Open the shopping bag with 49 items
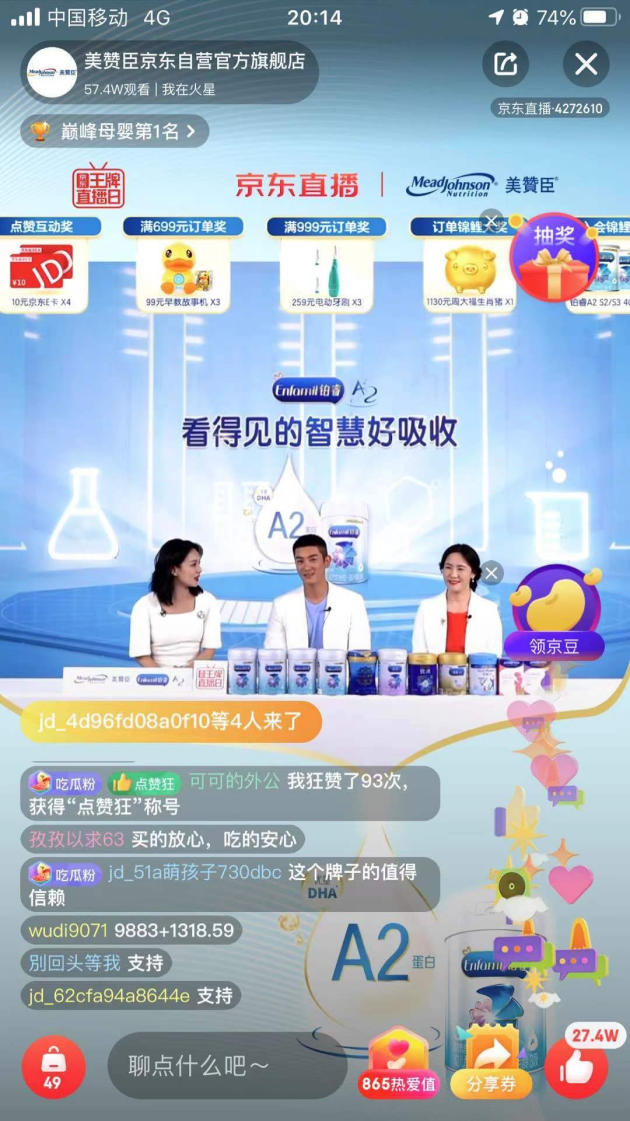This screenshot has width=630, height=1121. point(53,1067)
